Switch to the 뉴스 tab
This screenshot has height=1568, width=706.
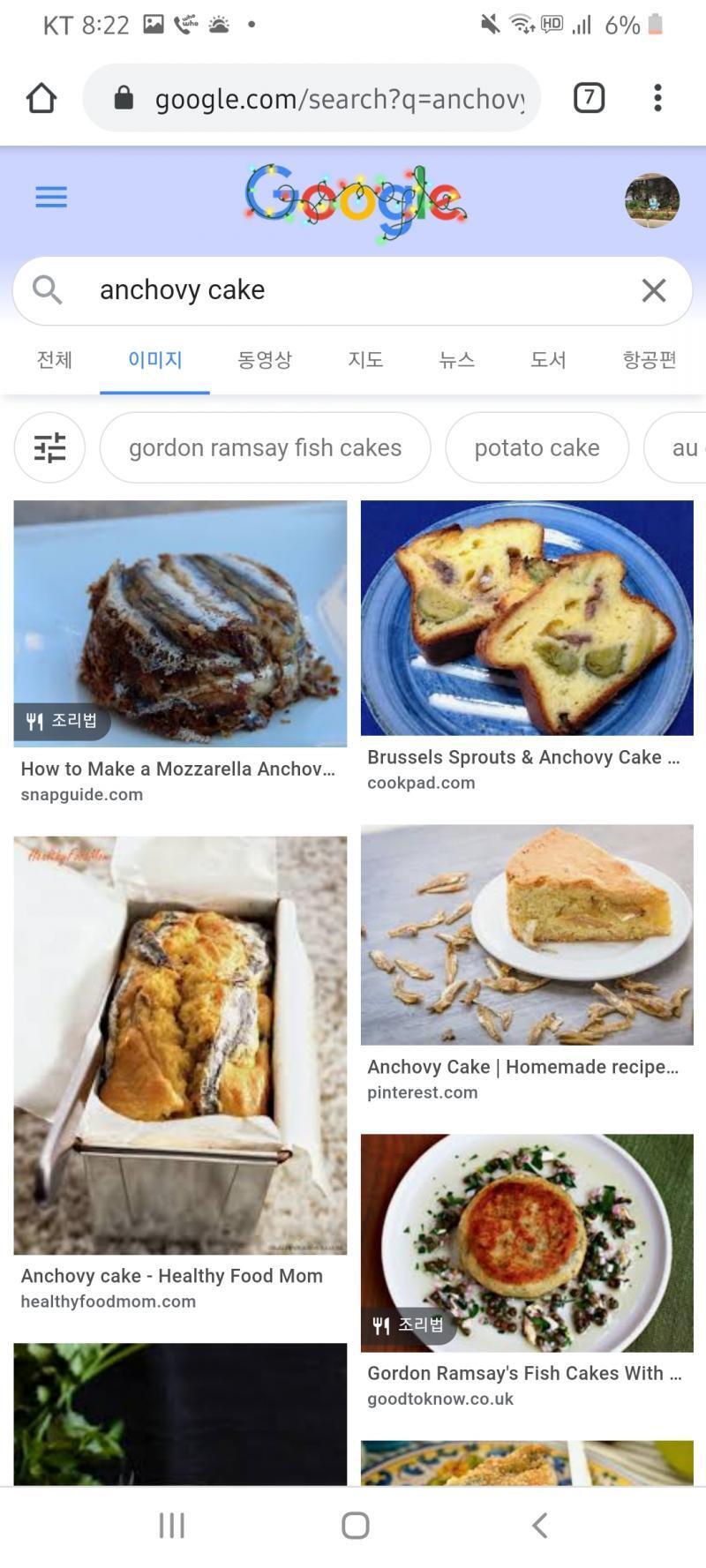pyautogui.click(x=457, y=359)
